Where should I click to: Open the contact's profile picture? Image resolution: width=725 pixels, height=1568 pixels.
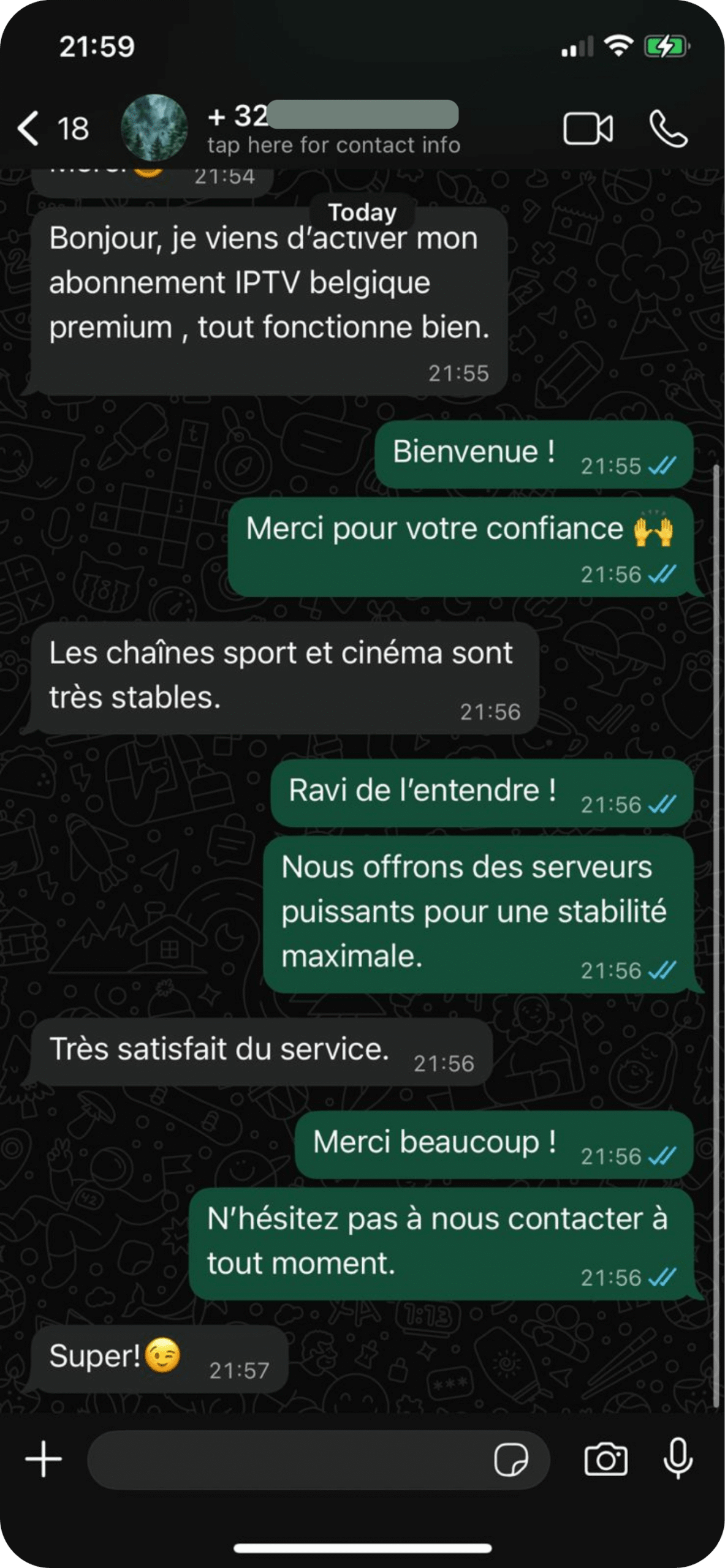pos(154,127)
